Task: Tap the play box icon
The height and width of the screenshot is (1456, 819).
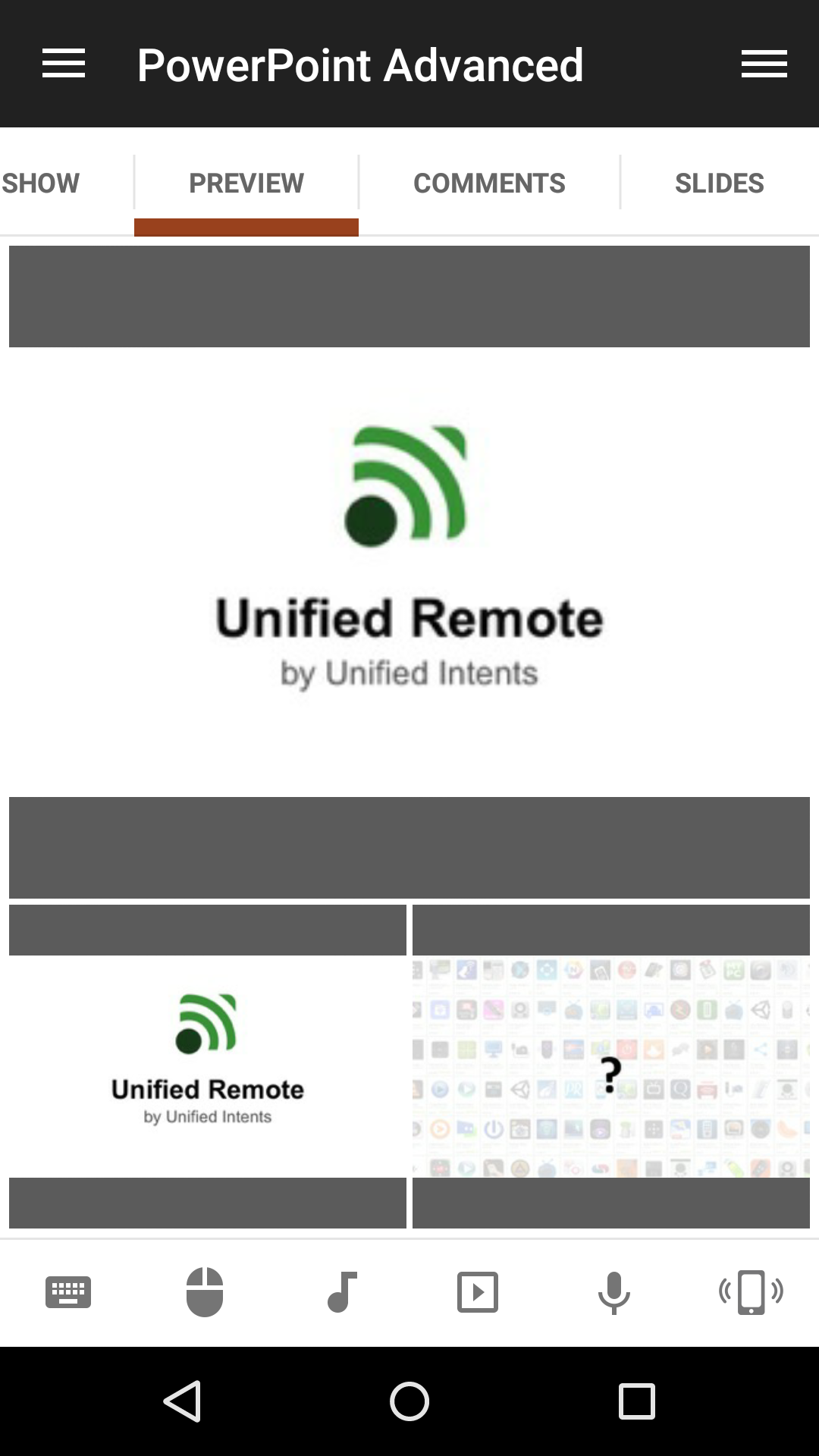Action: tap(478, 1292)
